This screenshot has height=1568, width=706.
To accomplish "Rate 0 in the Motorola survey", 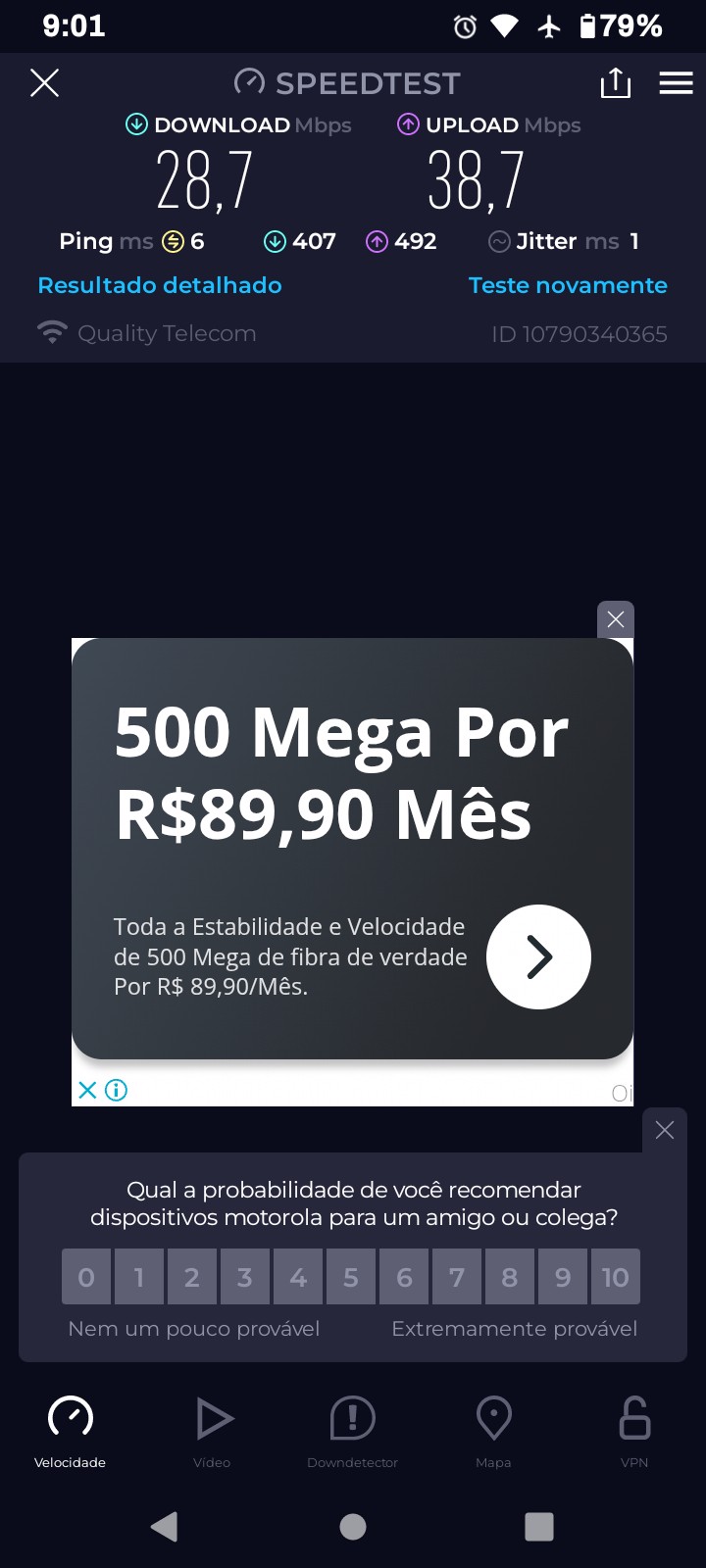I will click(x=86, y=1276).
